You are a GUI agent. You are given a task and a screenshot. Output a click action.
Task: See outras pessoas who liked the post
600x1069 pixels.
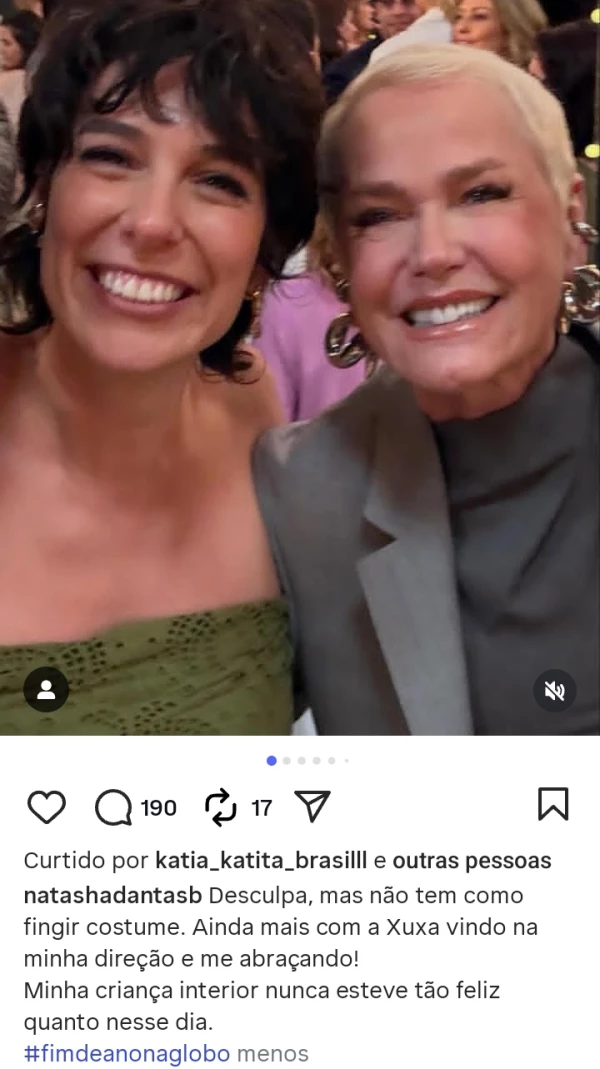tap(471, 861)
